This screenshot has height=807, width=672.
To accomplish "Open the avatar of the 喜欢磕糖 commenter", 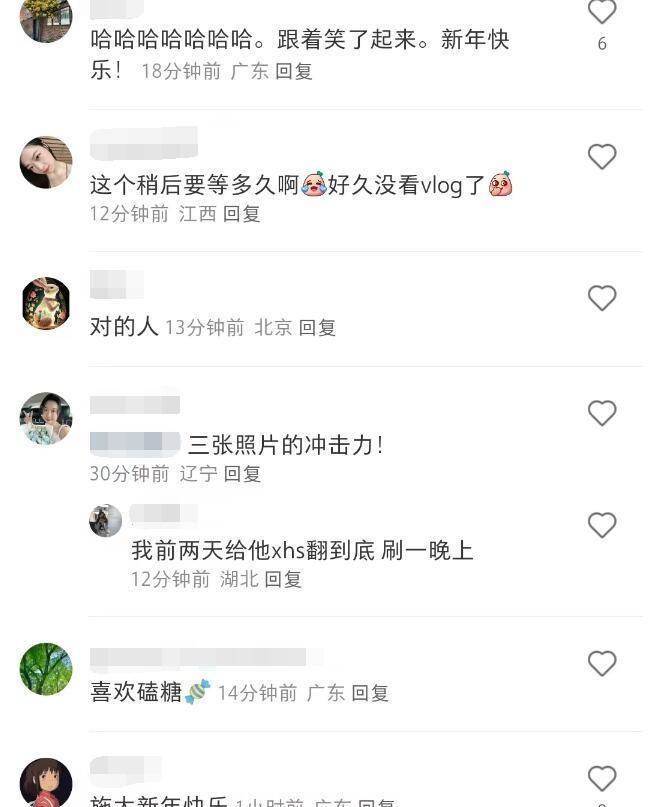I will [46, 669].
